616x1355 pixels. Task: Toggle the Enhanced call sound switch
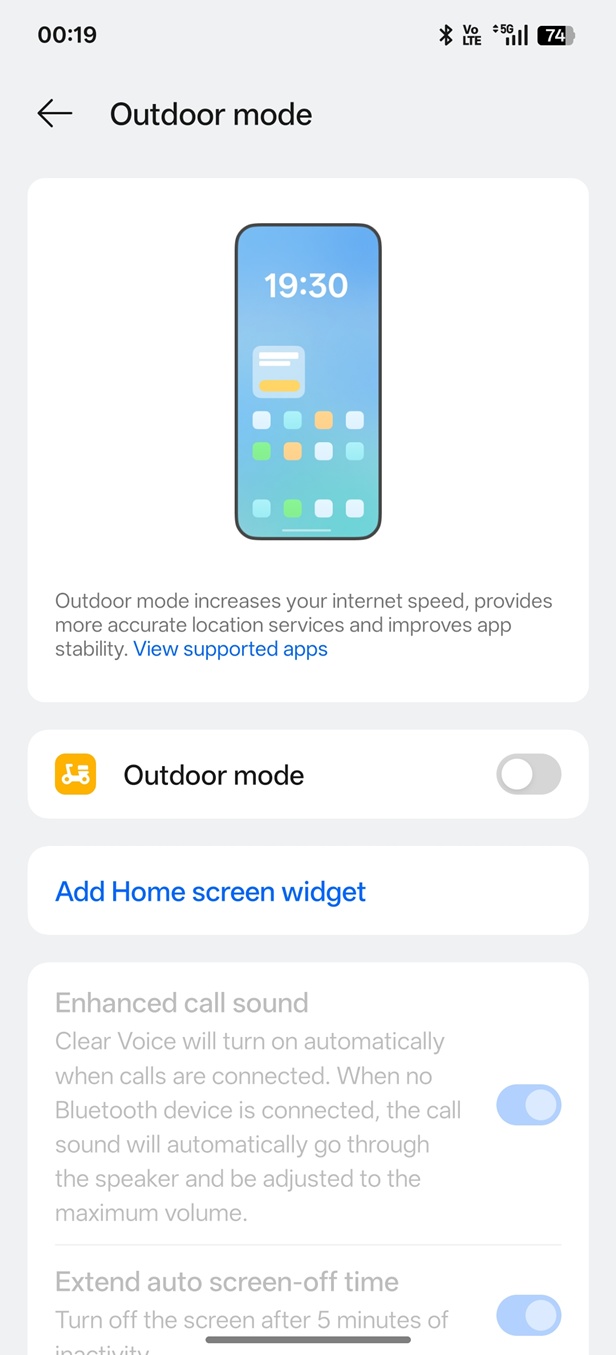[x=528, y=1106]
